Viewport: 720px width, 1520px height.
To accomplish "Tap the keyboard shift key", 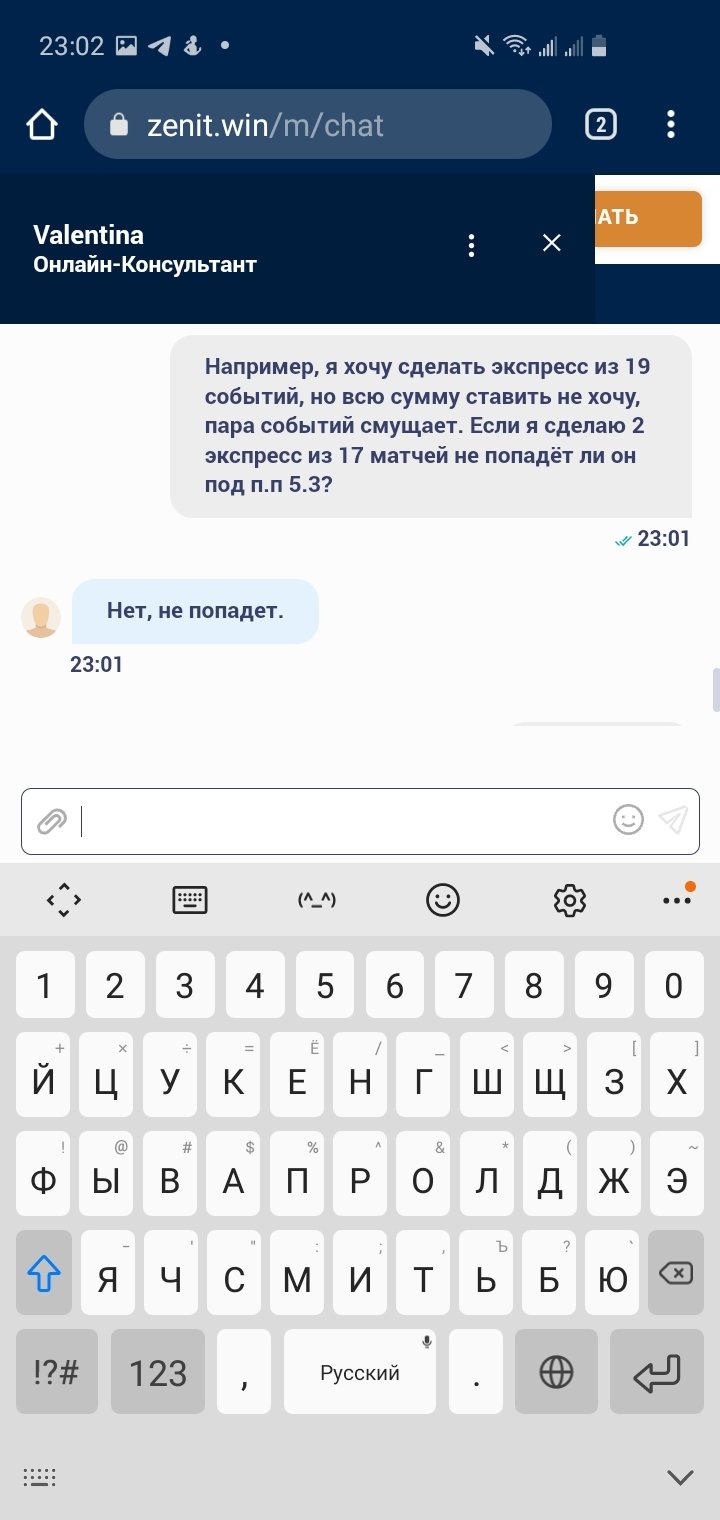I will [x=44, y=1273].
